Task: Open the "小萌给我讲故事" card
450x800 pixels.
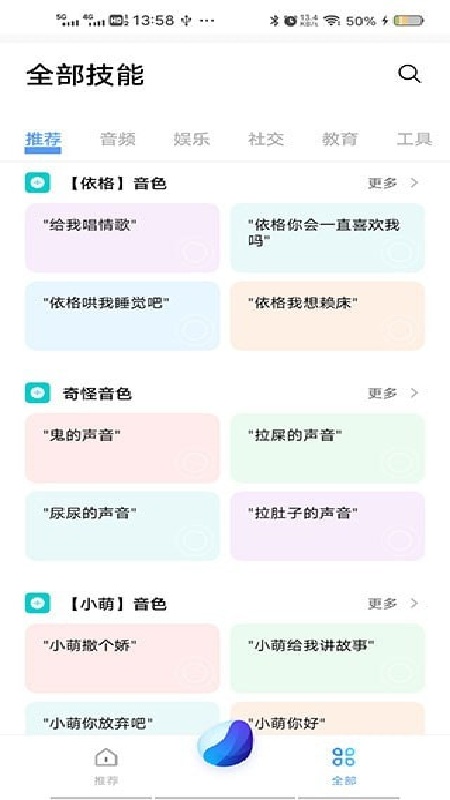Action: click(328, 658)
